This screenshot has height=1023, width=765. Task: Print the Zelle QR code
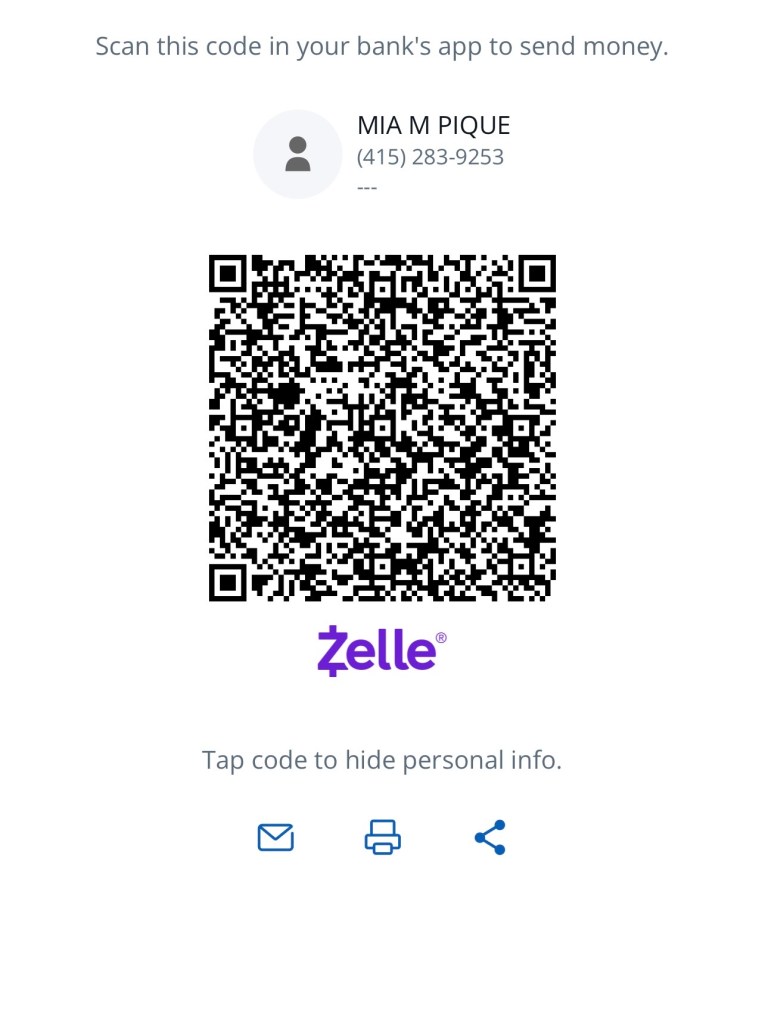point(382,837)
